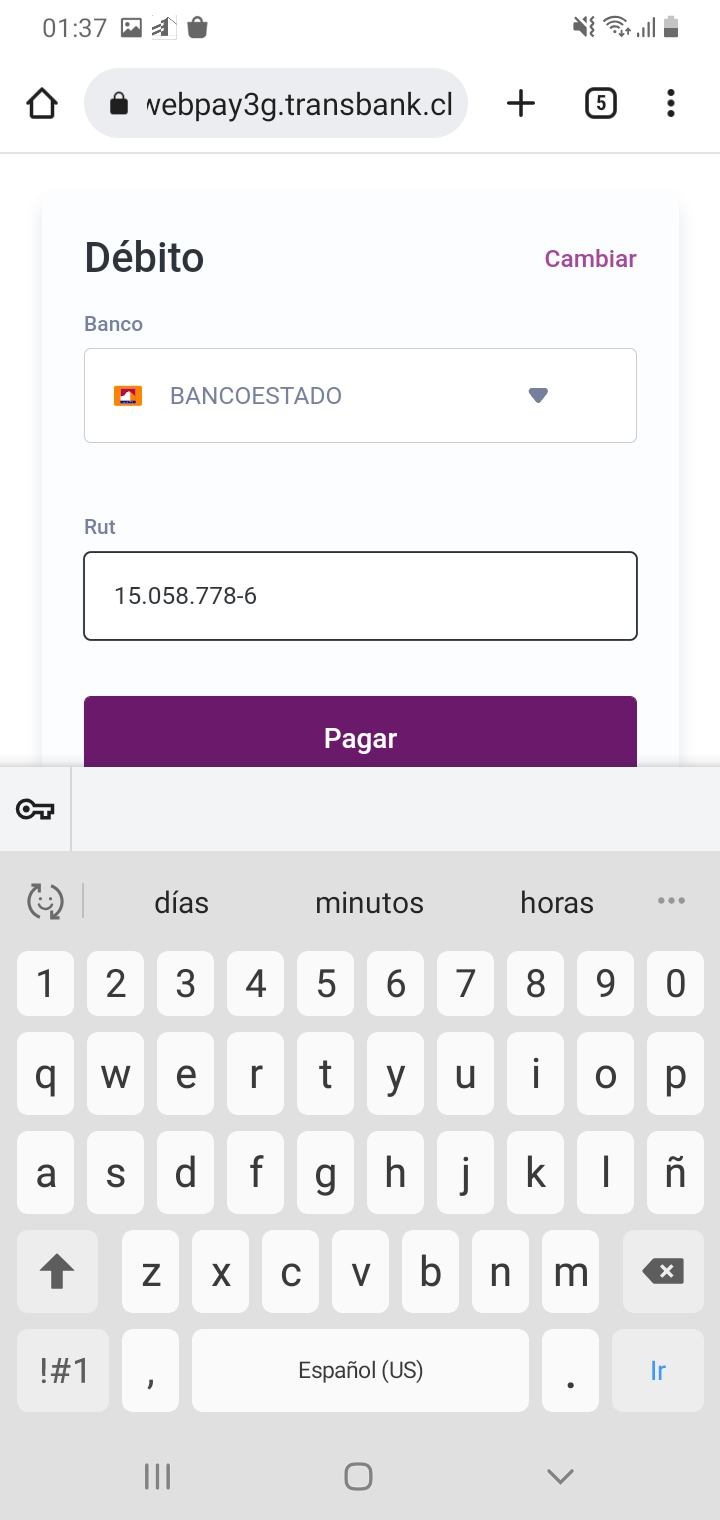Open a new tab with the plus icon
Viewport: 720px width, 1520px height.
tap(520, 102)
